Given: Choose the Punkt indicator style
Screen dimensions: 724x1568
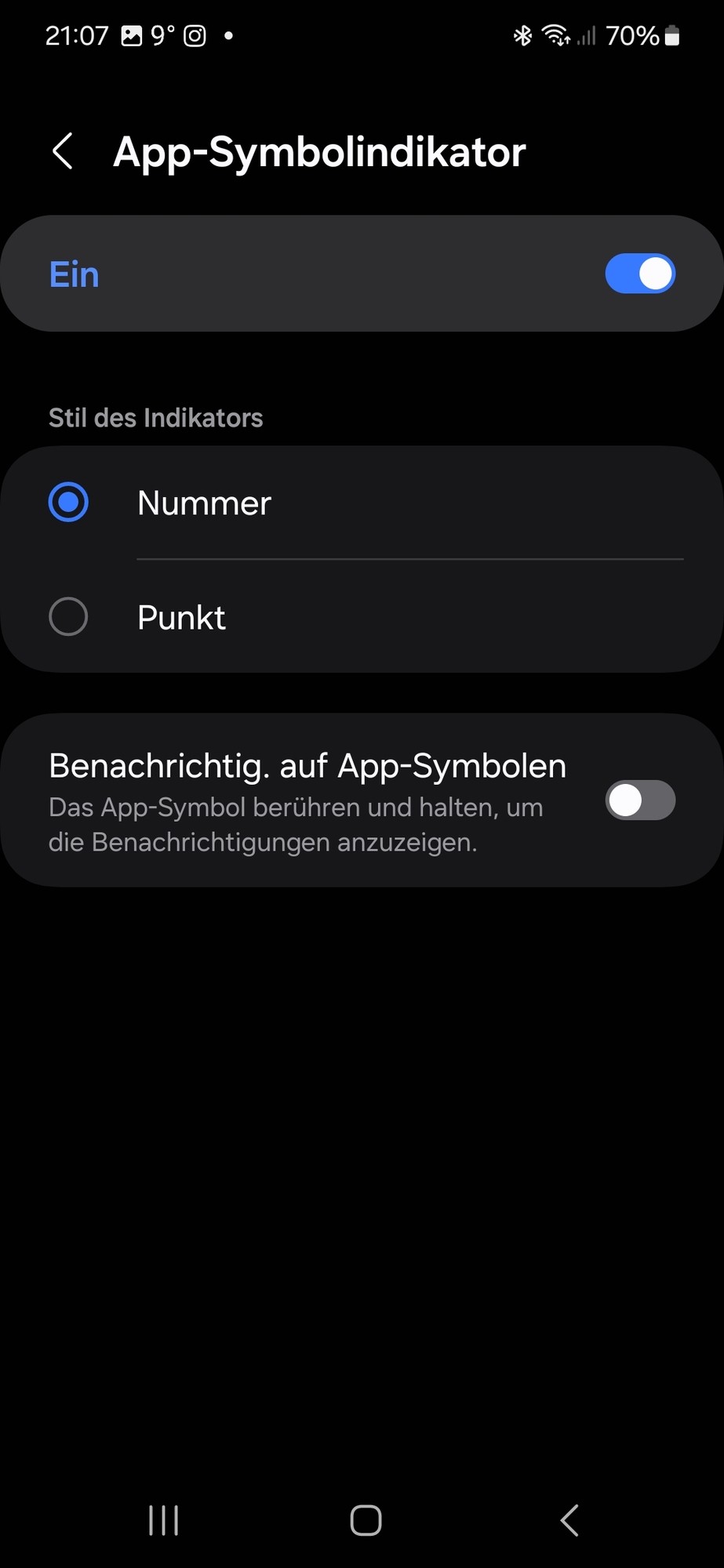Looking at the screenshot, I should tap(68, 617).
